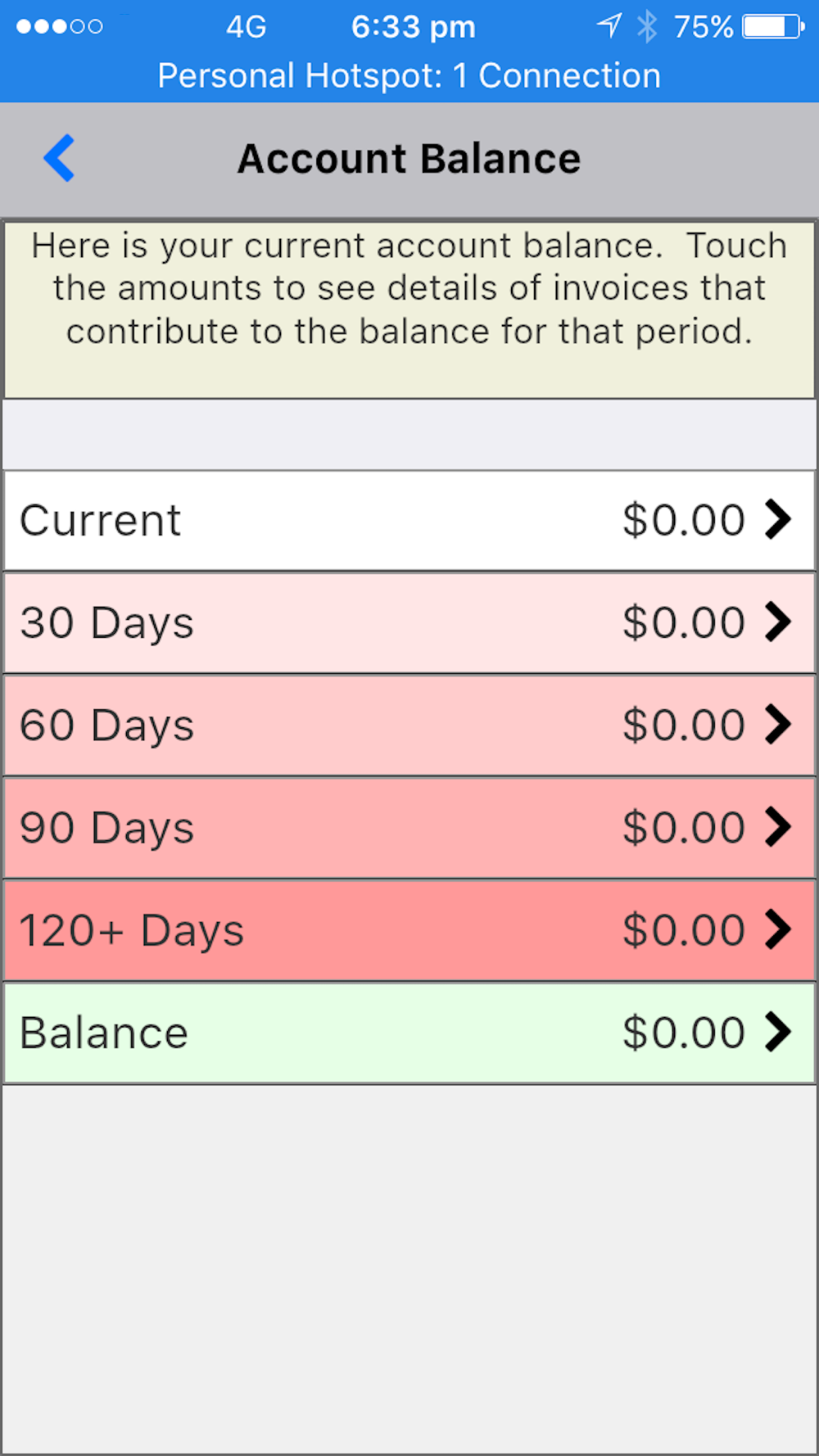Screen dimensions: 819x1456
Task: Show invoices in the 120+ Days row
Action: tap(409, 931)
